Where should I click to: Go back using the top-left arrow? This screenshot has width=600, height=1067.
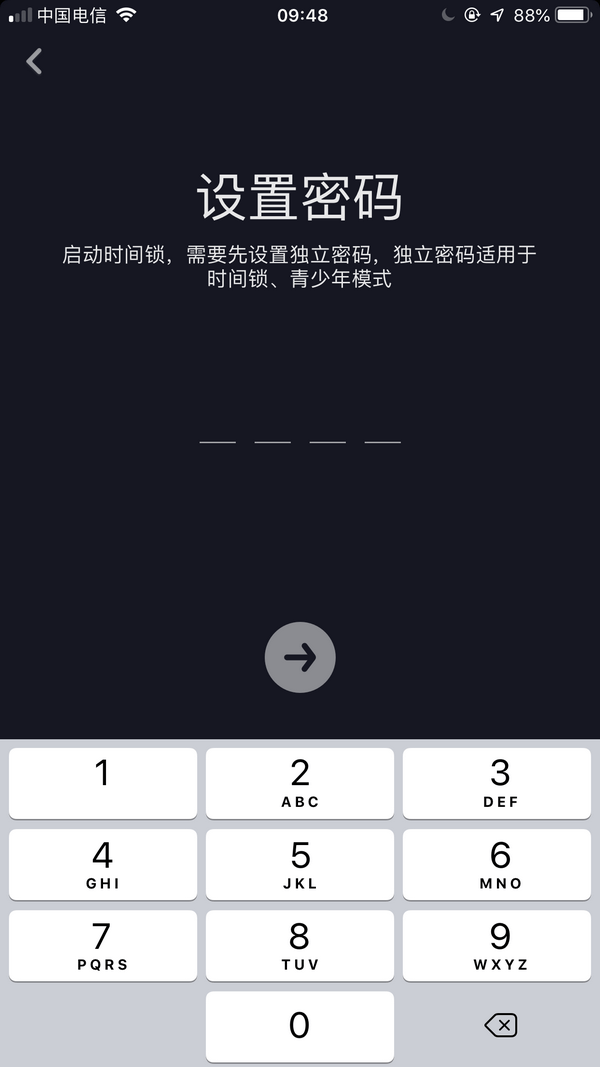34,61
